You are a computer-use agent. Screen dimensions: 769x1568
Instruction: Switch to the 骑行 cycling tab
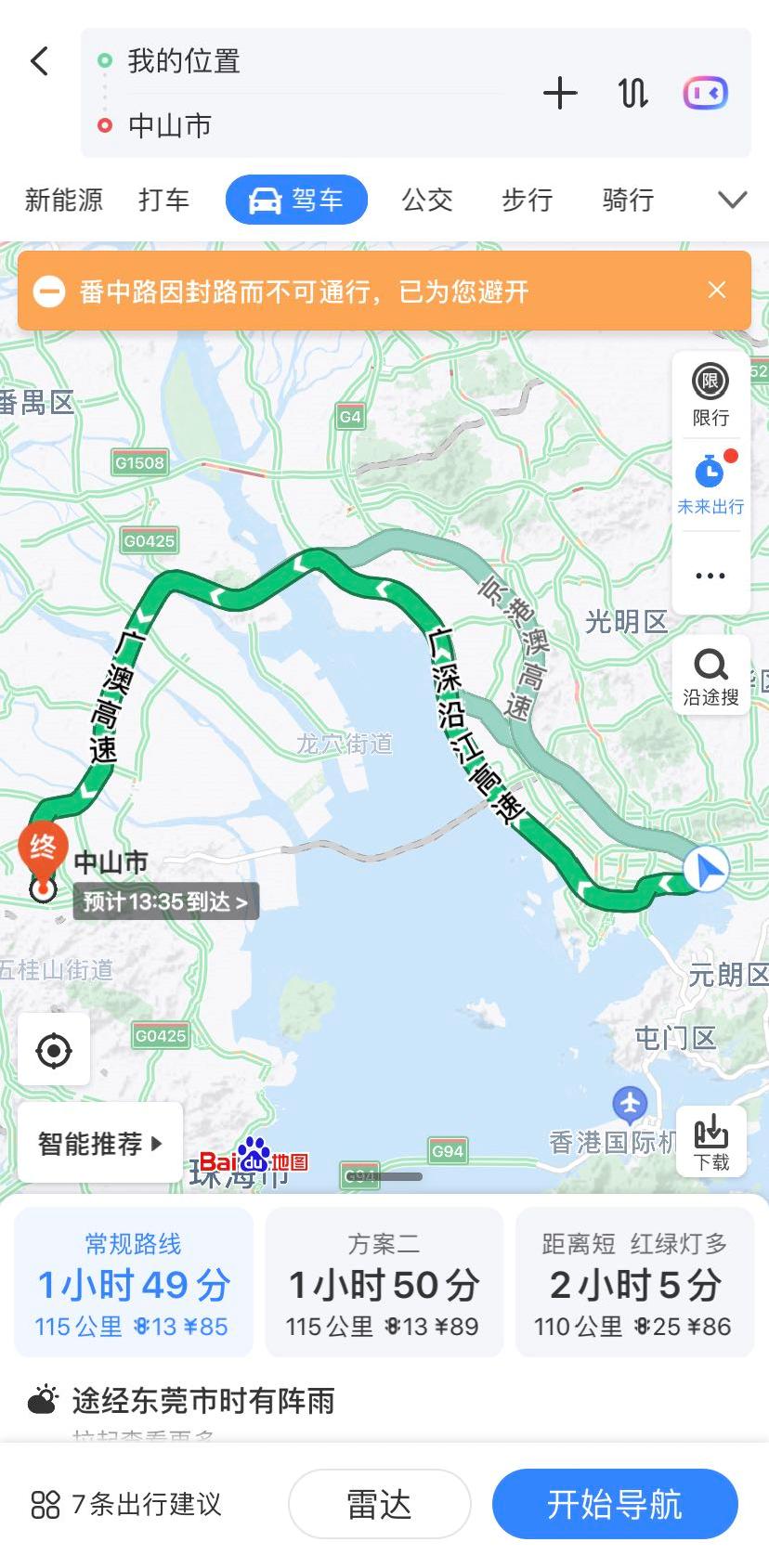click(628, 200)
